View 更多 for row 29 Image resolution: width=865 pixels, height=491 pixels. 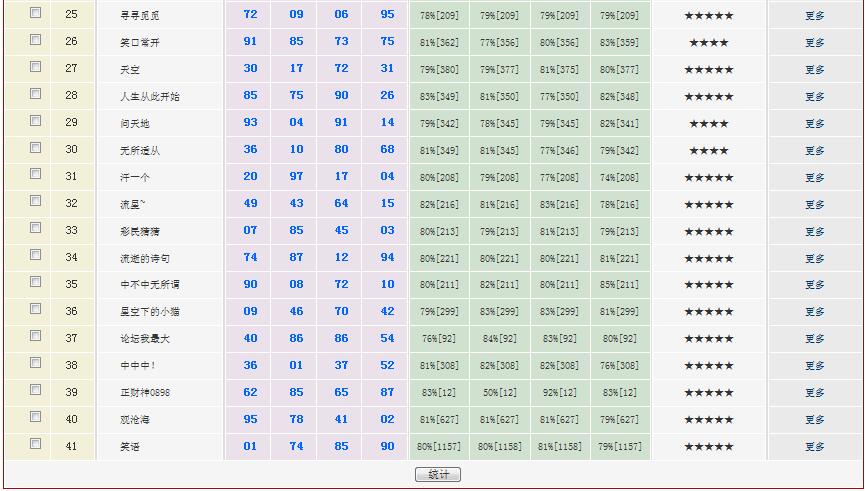[815, 124]
